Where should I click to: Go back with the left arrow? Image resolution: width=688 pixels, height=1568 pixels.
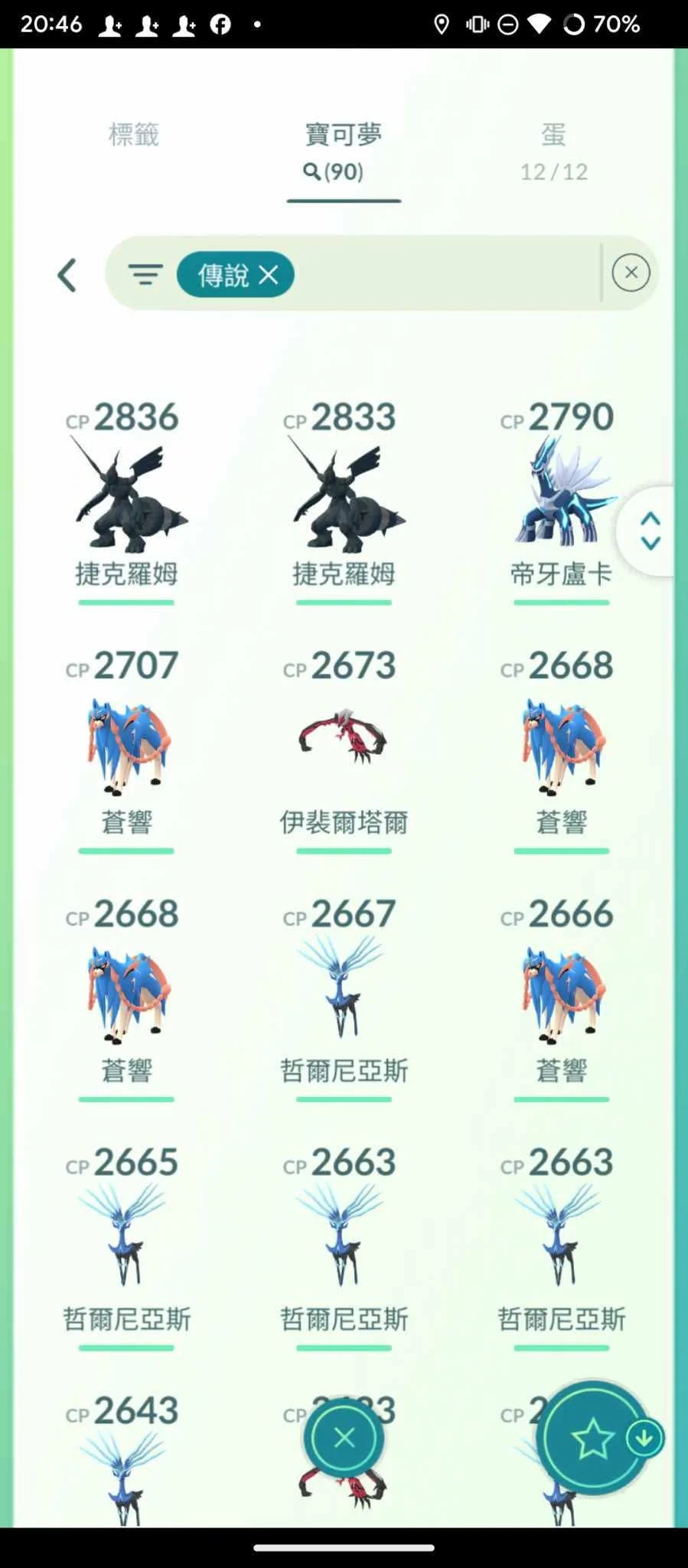pos(67,275)
